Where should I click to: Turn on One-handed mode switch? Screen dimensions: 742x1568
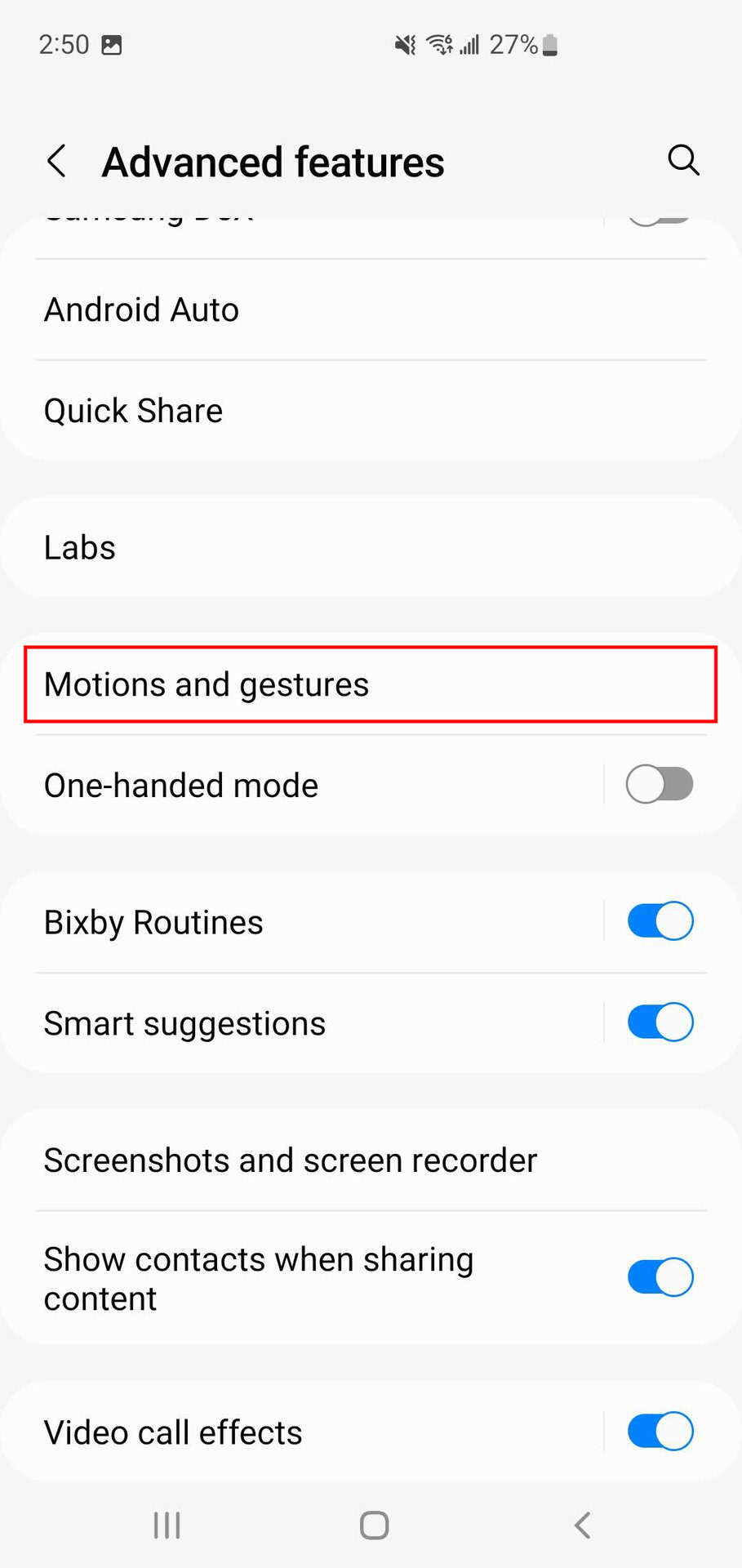pos(660,785)
